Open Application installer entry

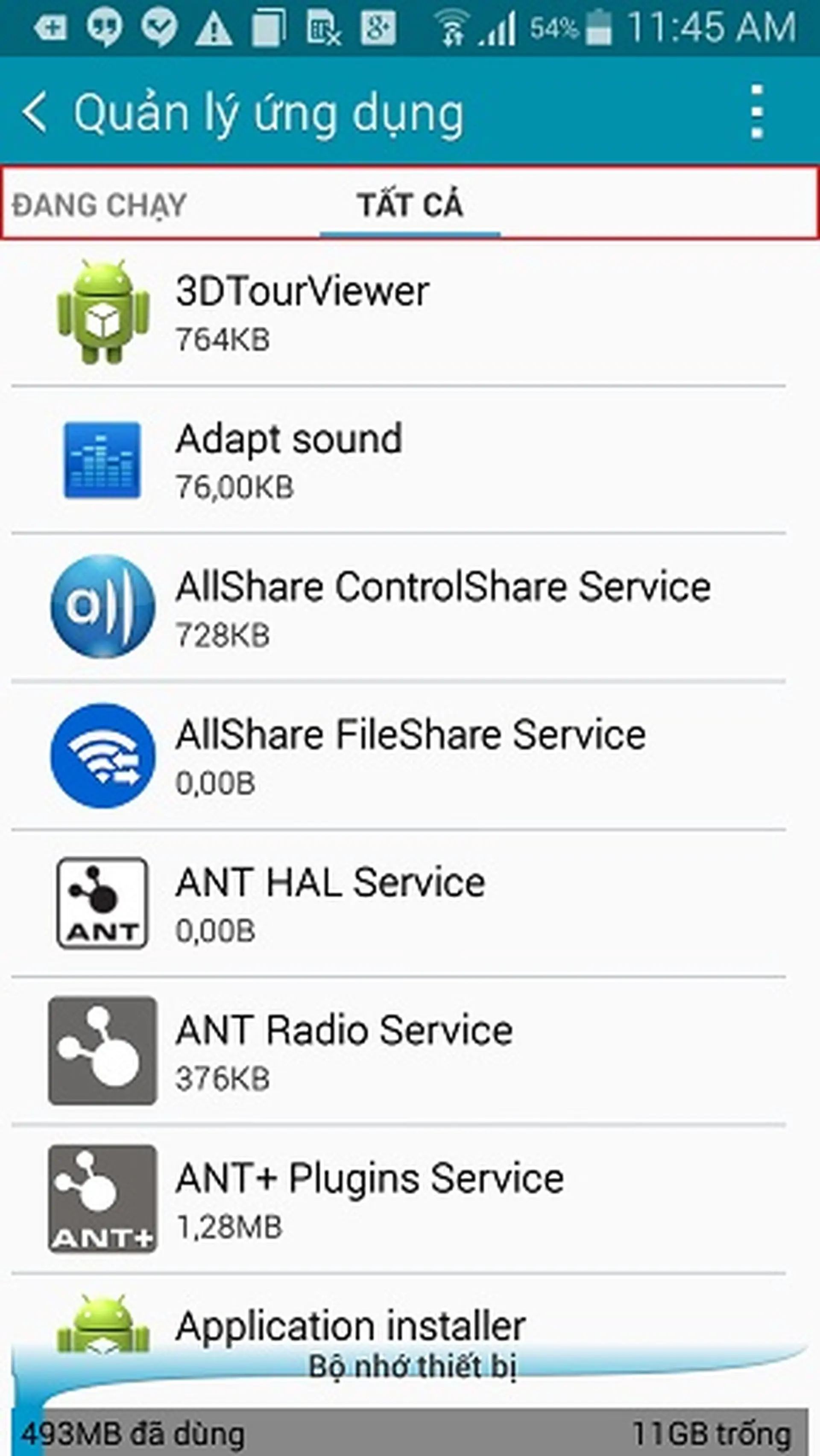(399, 1317)
